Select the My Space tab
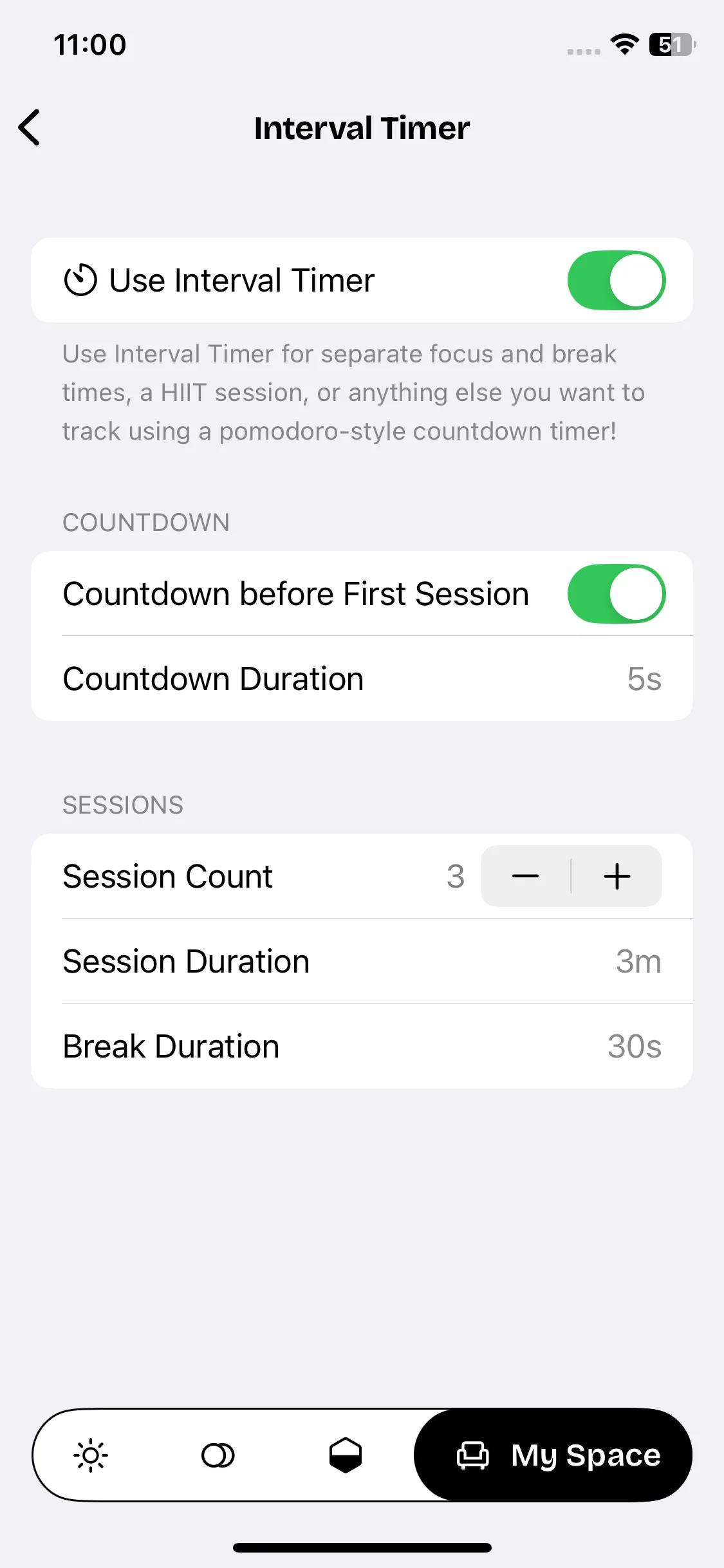This screenshot has width=724, height=1568. click(557, 1455)
